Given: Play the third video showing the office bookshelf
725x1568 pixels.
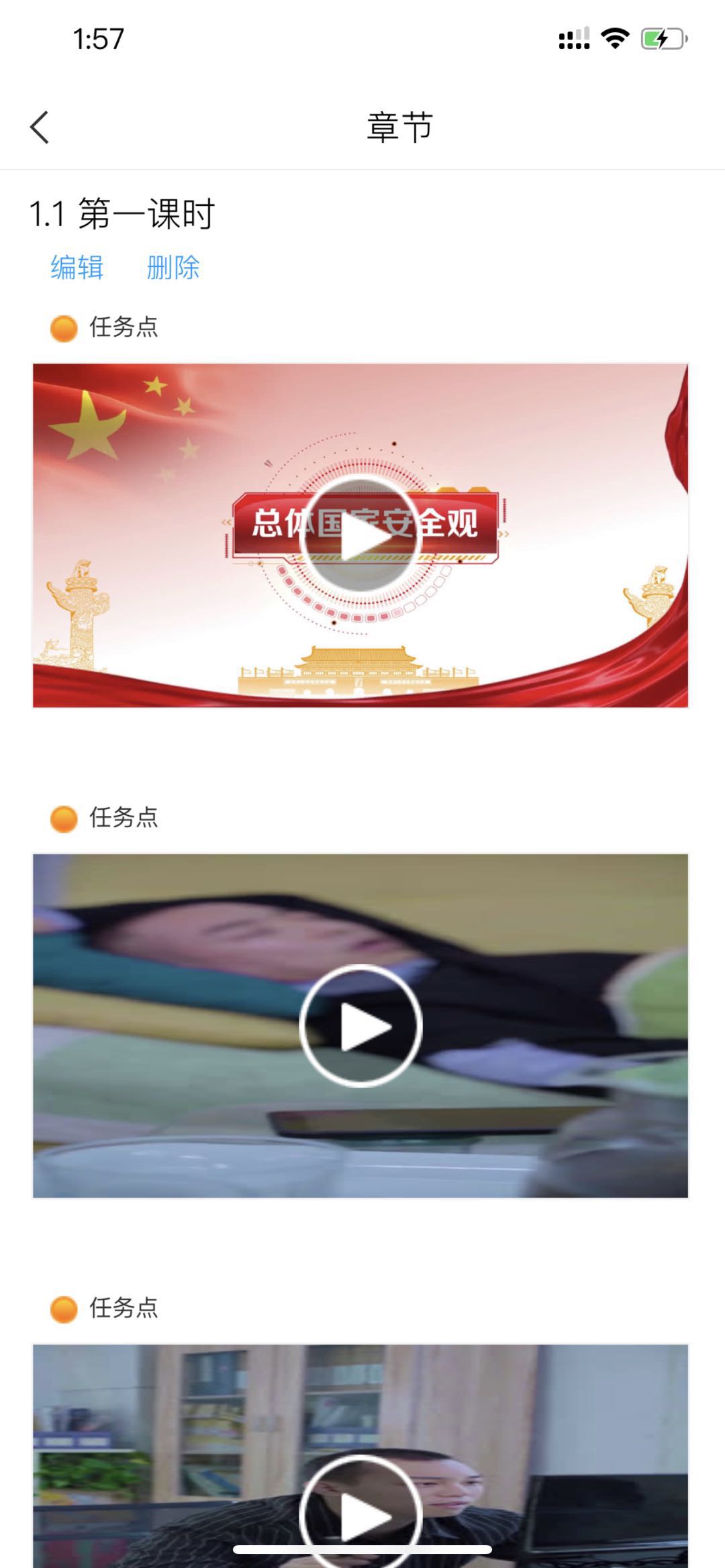Looking at the screenshot, I should [360, 1510].
